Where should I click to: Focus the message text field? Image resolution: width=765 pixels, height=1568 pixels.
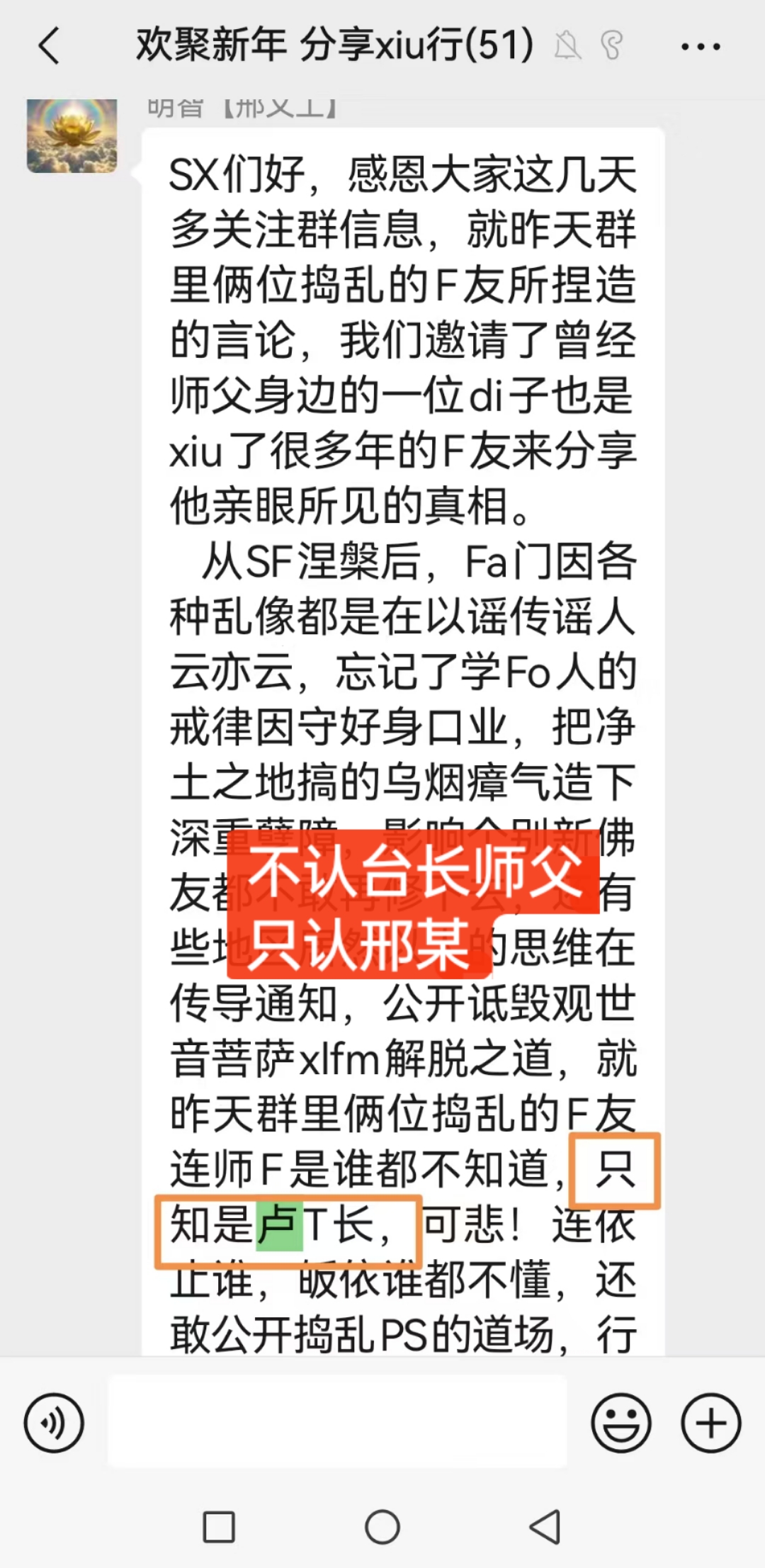[337, 1423]
